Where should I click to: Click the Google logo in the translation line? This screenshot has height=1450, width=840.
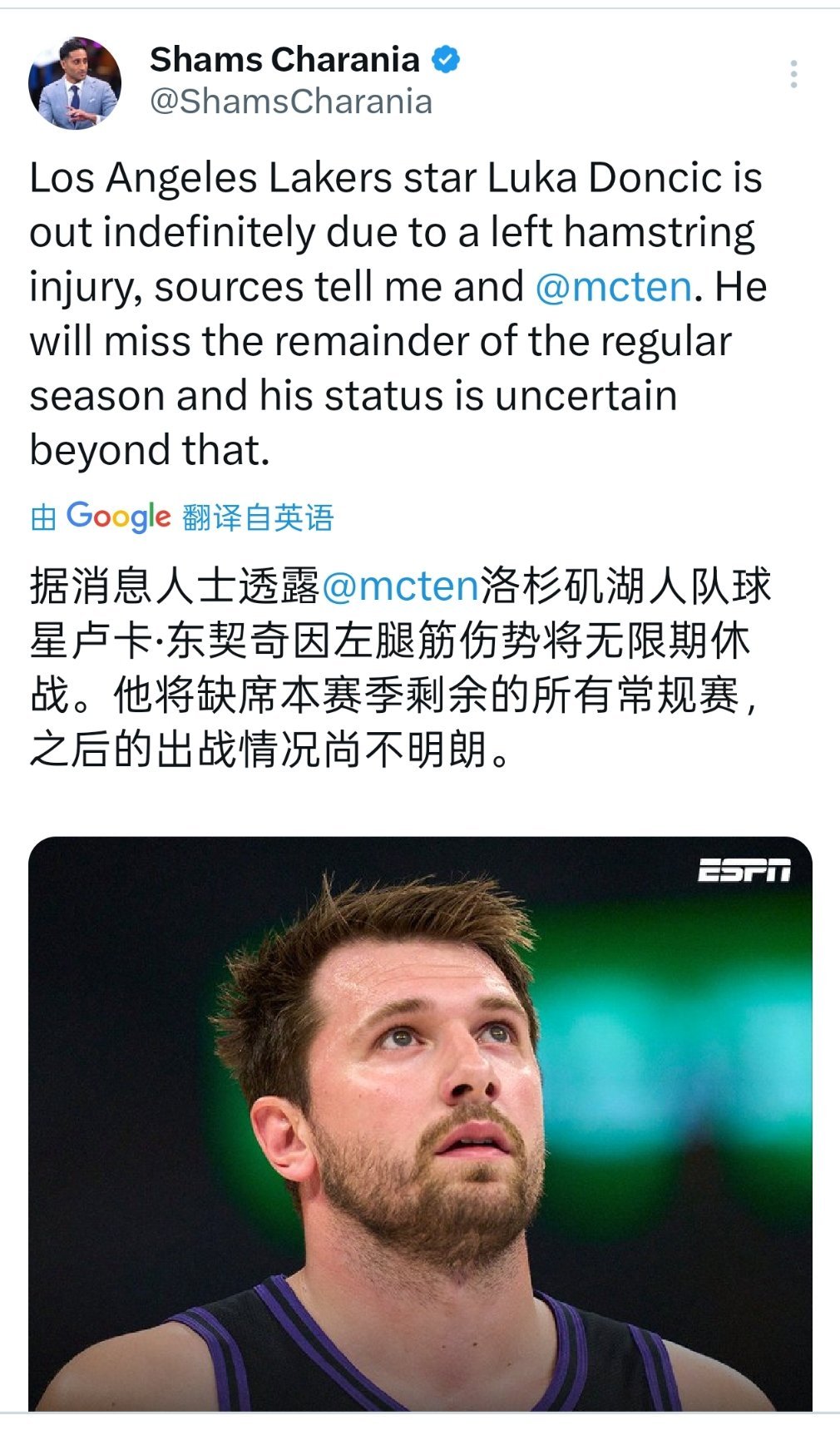119,517
